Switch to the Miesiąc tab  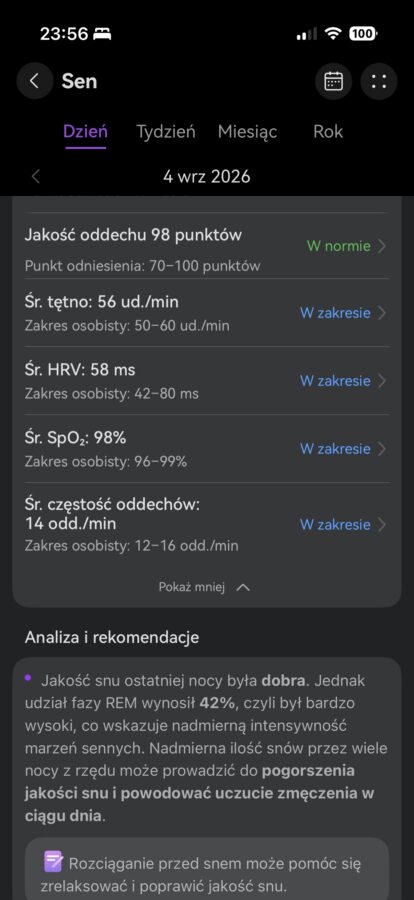247,131
